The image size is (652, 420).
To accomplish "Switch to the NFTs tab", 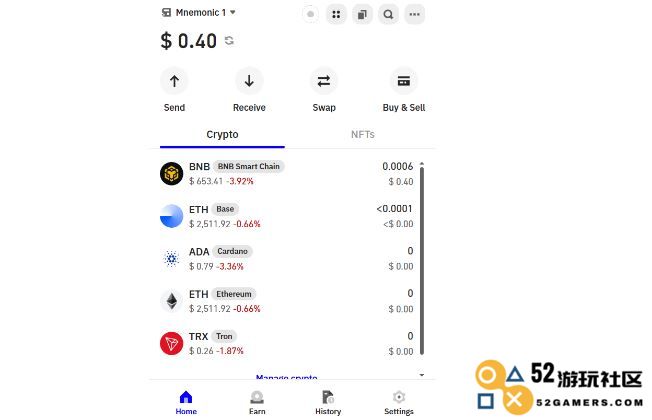I will [363, 134].
